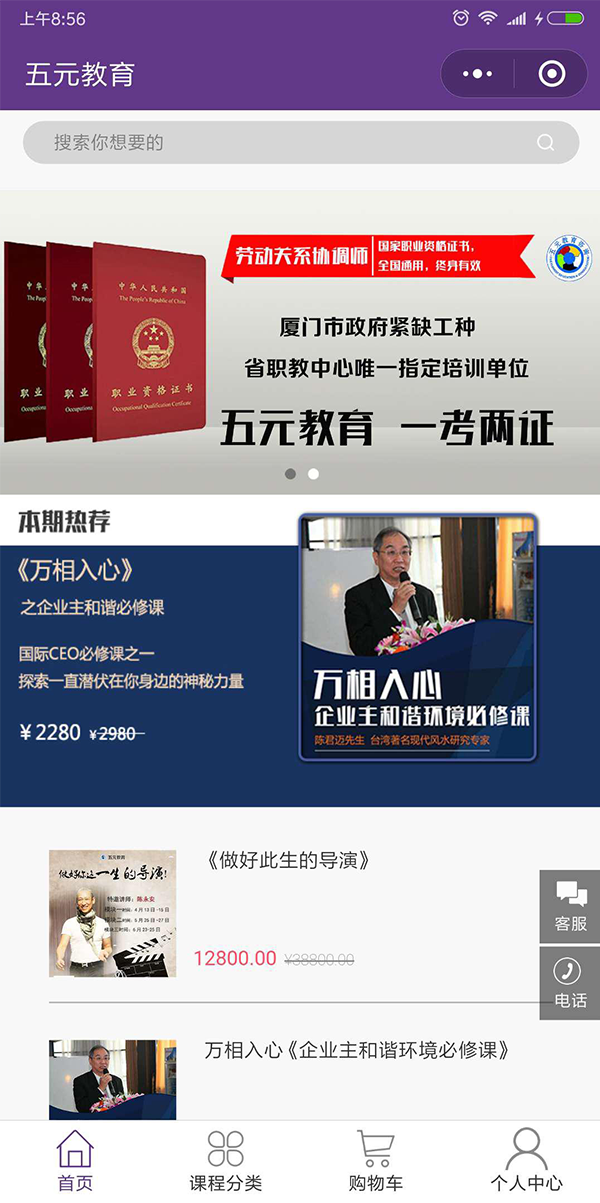Open the 购物车 shopping cart tab
The width and height of the screenshot is (600, 1203).
pyautogui.click(x=375, y=1160)
